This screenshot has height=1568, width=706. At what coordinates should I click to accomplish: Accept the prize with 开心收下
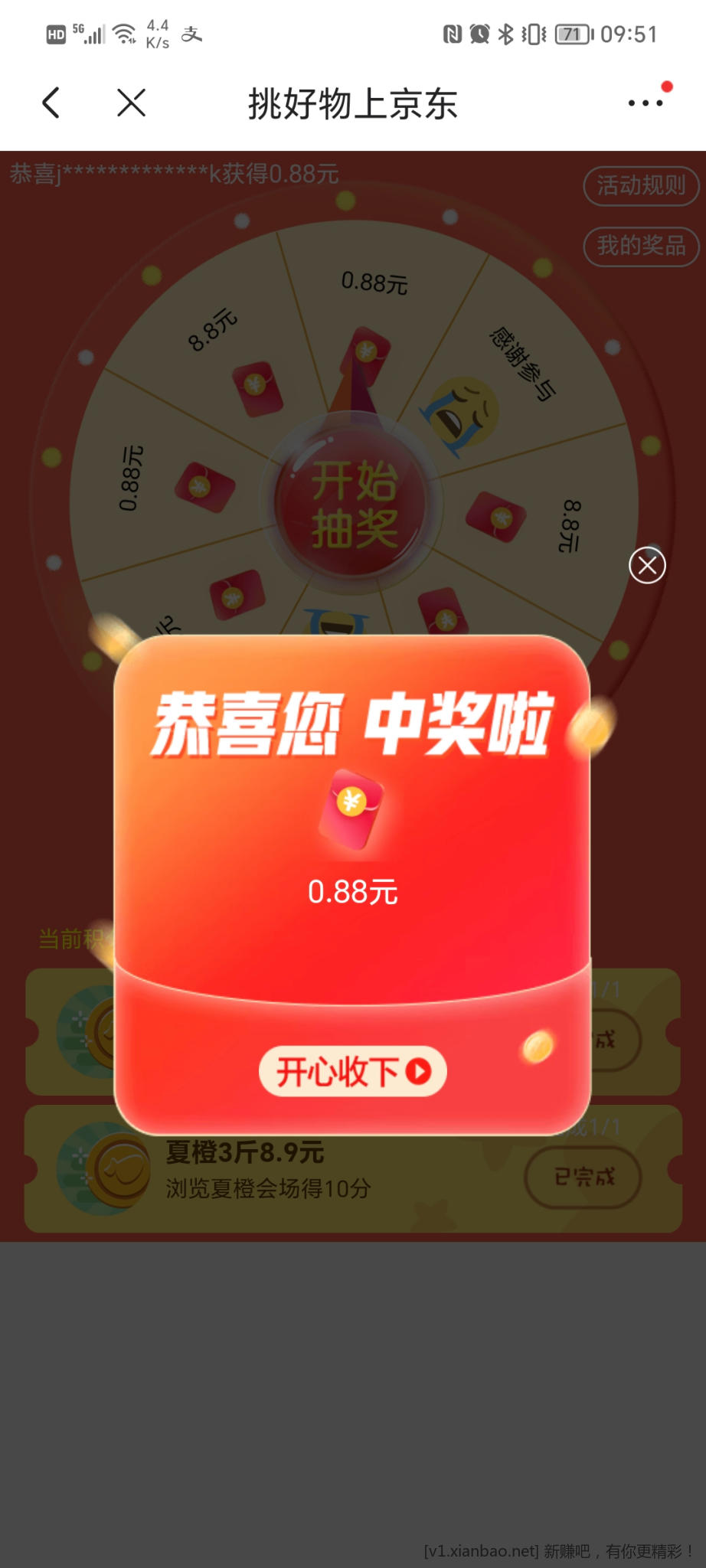point(352,1071)
